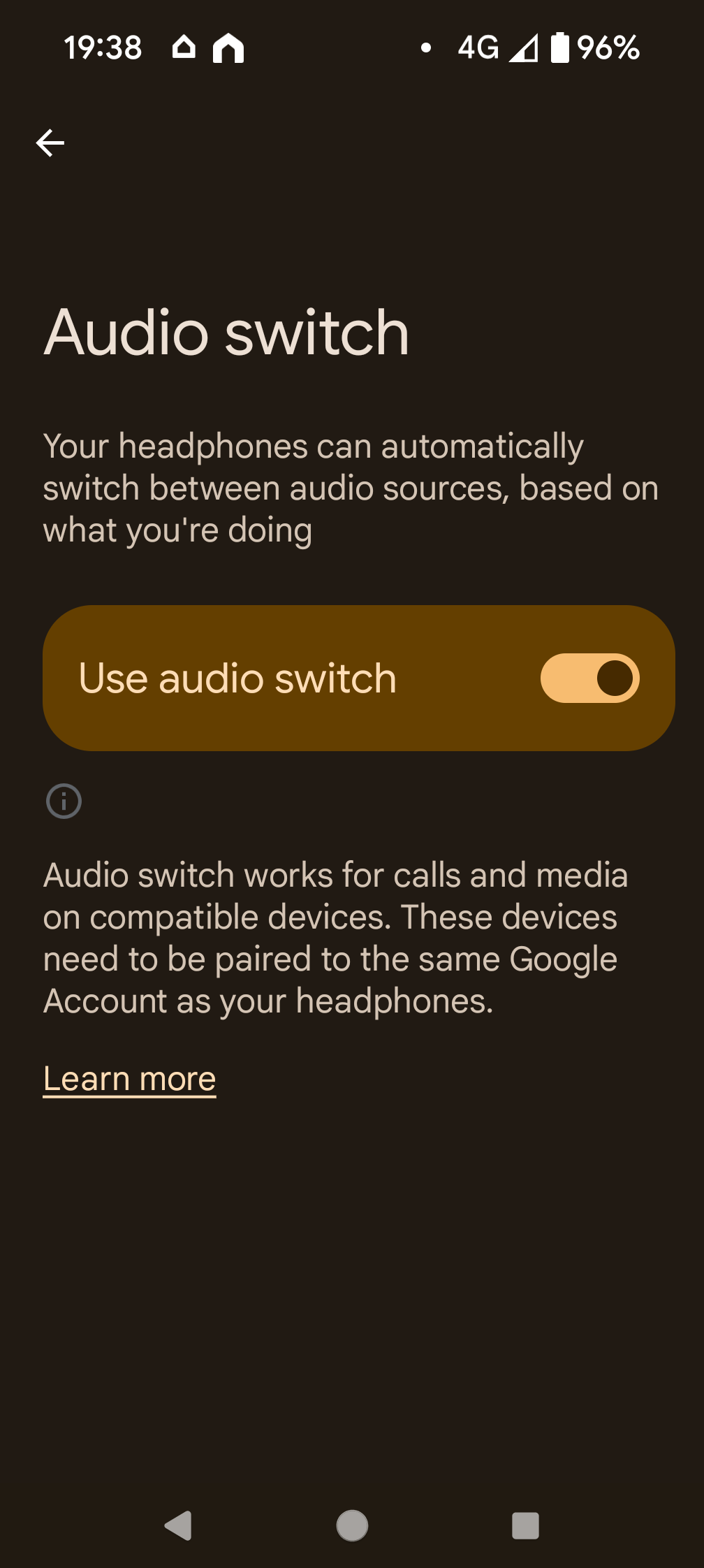Tap the system home button
704x1568 pixels.
pos(352,1525)
